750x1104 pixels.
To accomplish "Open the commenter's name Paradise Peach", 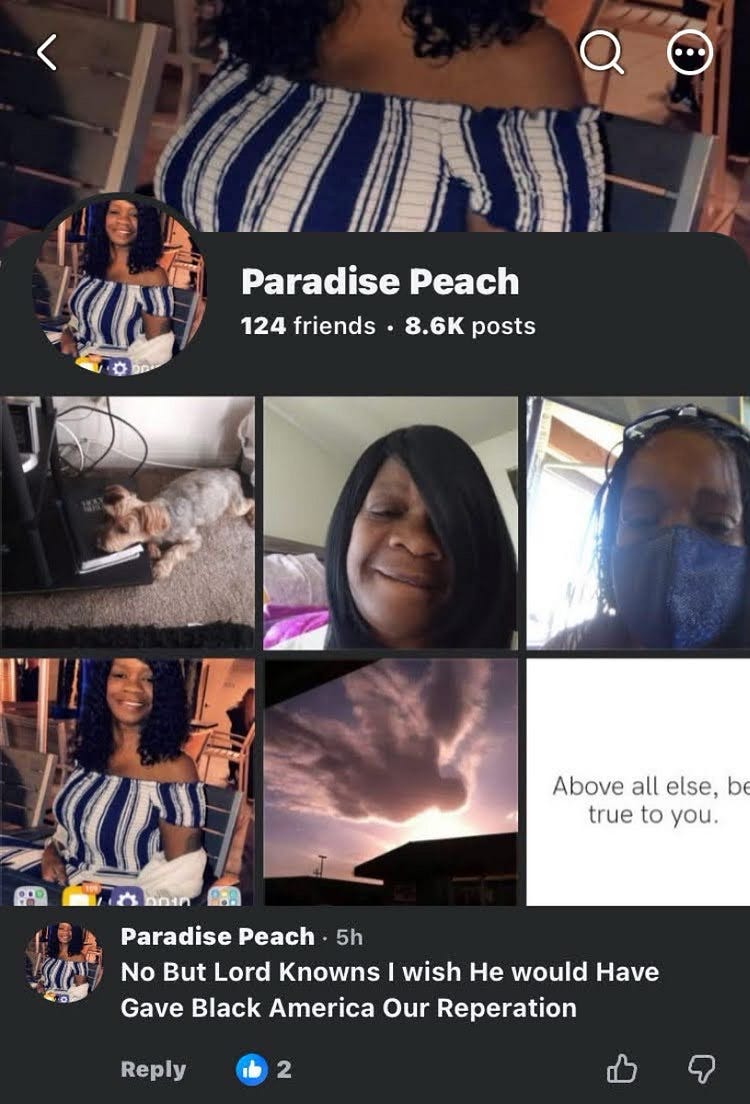I will point(218,936).
